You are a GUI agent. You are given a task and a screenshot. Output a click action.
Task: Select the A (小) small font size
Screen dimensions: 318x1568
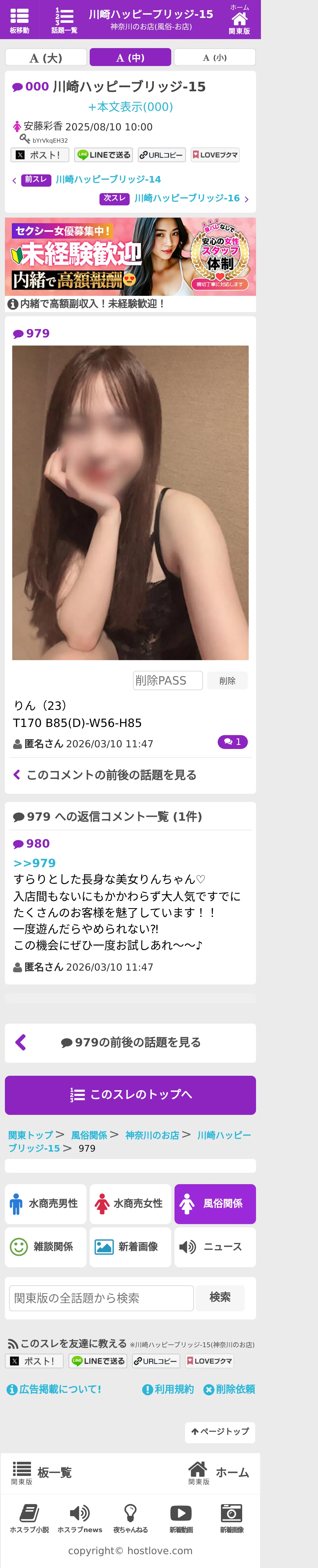(x=214, y=58)
